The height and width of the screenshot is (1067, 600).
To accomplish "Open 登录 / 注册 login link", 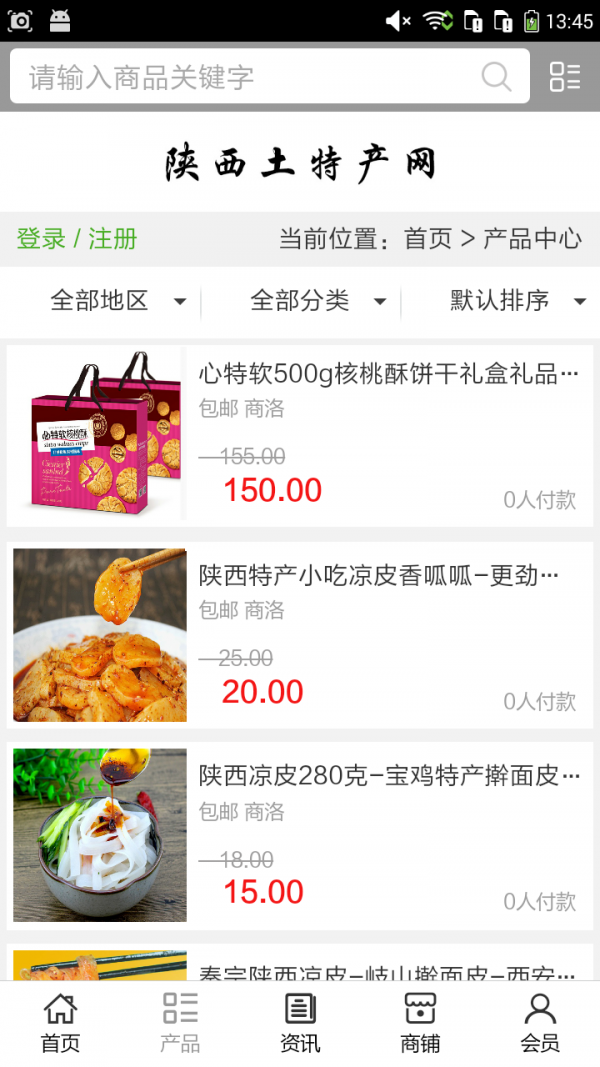I will [77, 239].
